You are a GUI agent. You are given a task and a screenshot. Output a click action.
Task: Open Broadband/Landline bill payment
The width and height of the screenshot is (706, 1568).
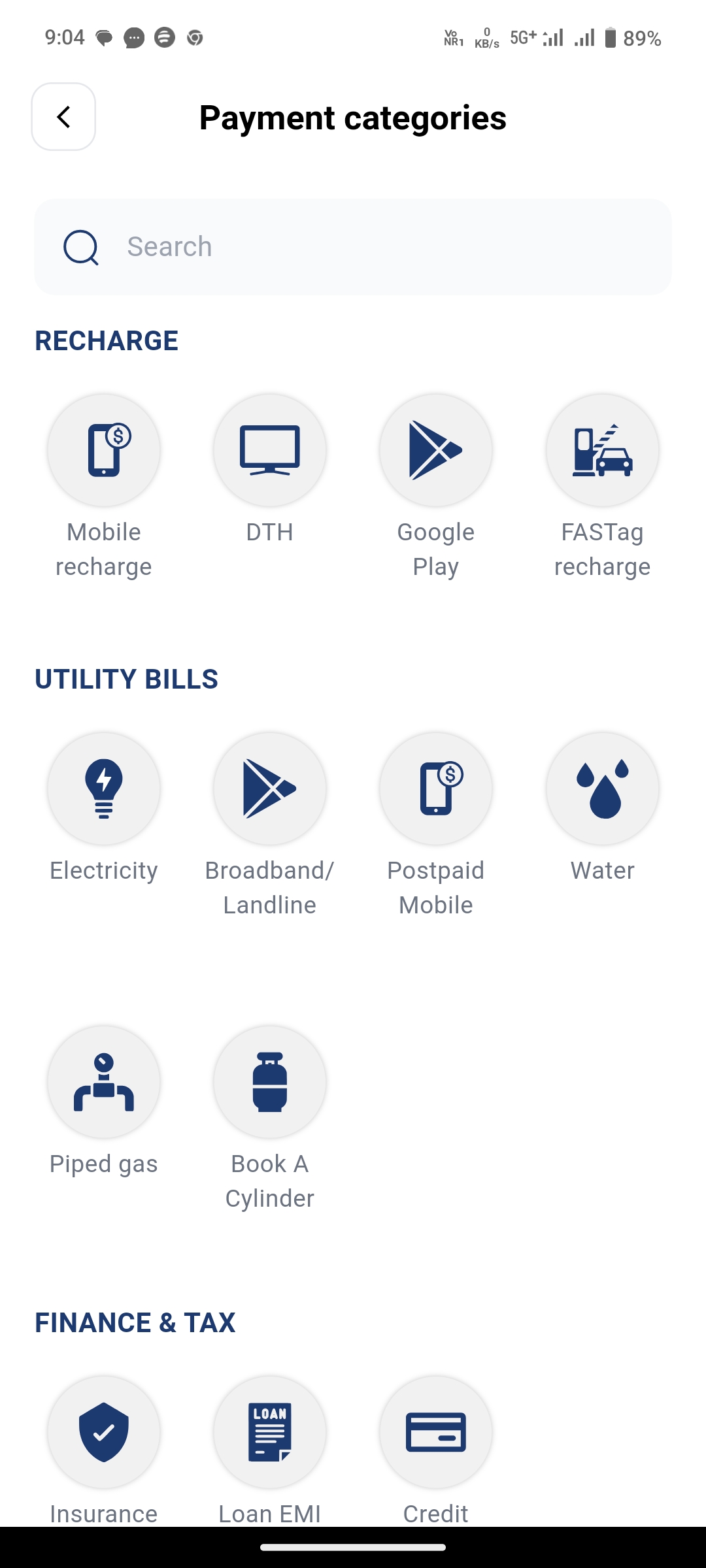coord(270,789)
